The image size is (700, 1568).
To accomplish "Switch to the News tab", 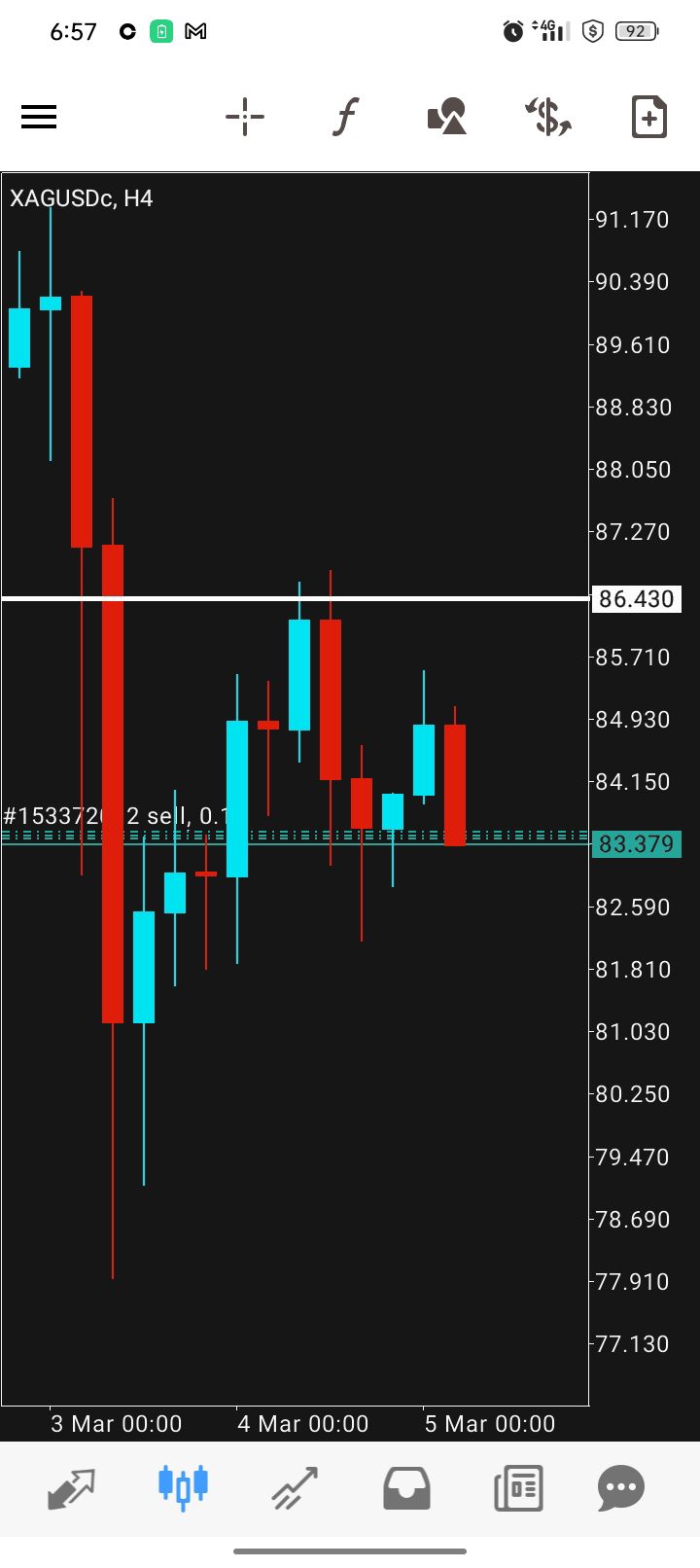I will pos(518,1487).
